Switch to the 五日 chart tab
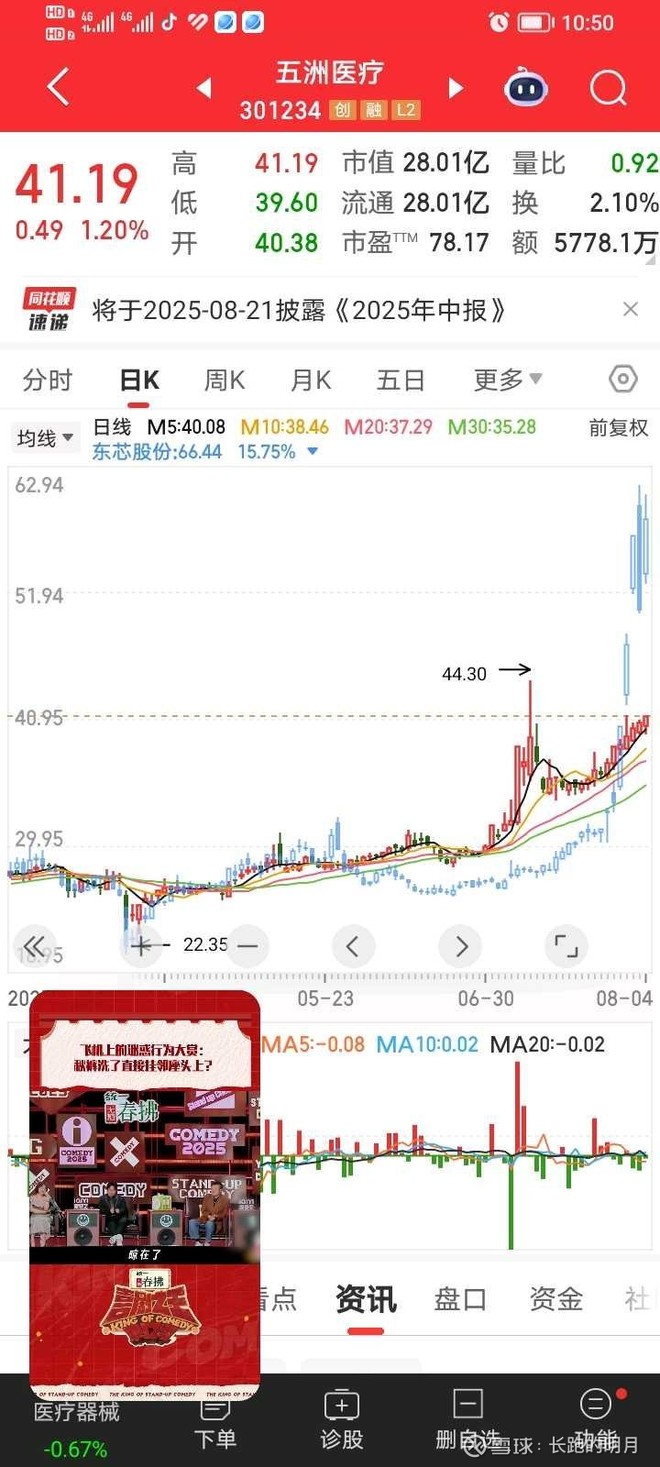The width and height of the screenshot is (660, 1467). (x=400, y=380)
